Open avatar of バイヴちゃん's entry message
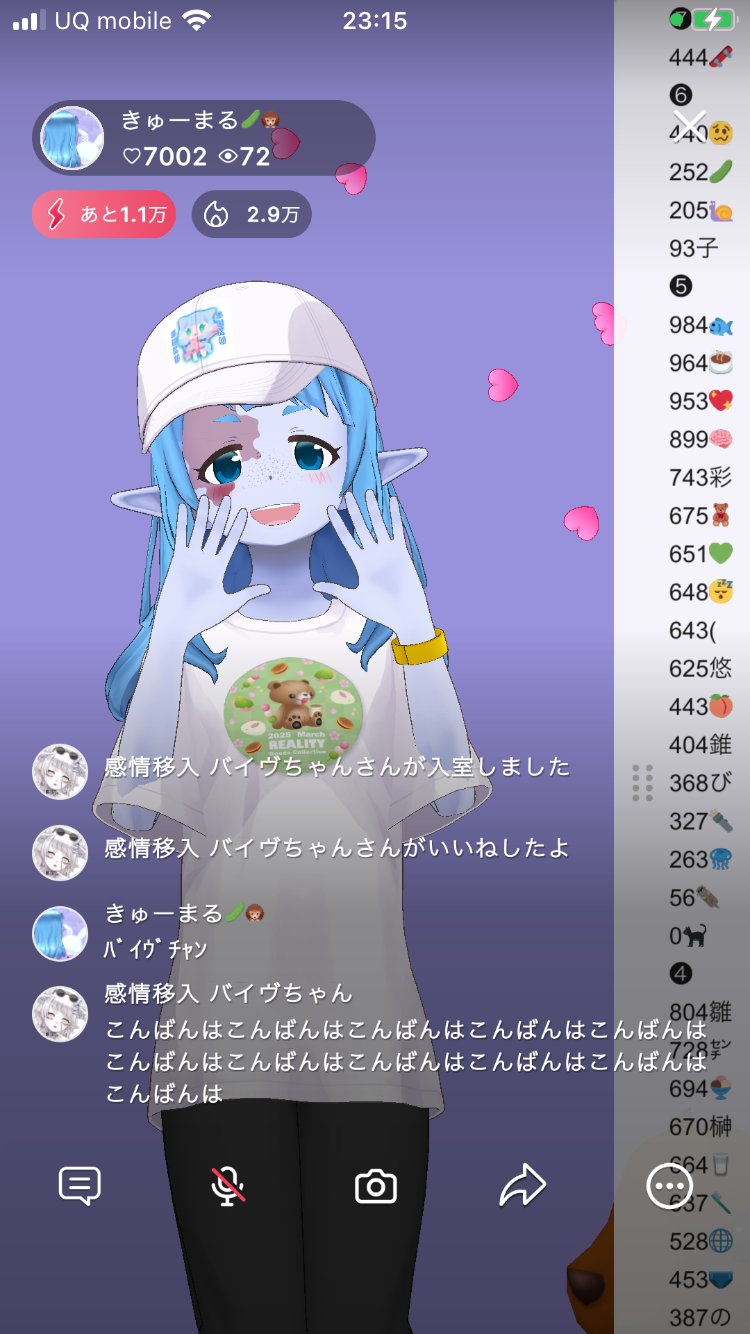This screenshot has height=1334, width=750. [x=60, y=771]
